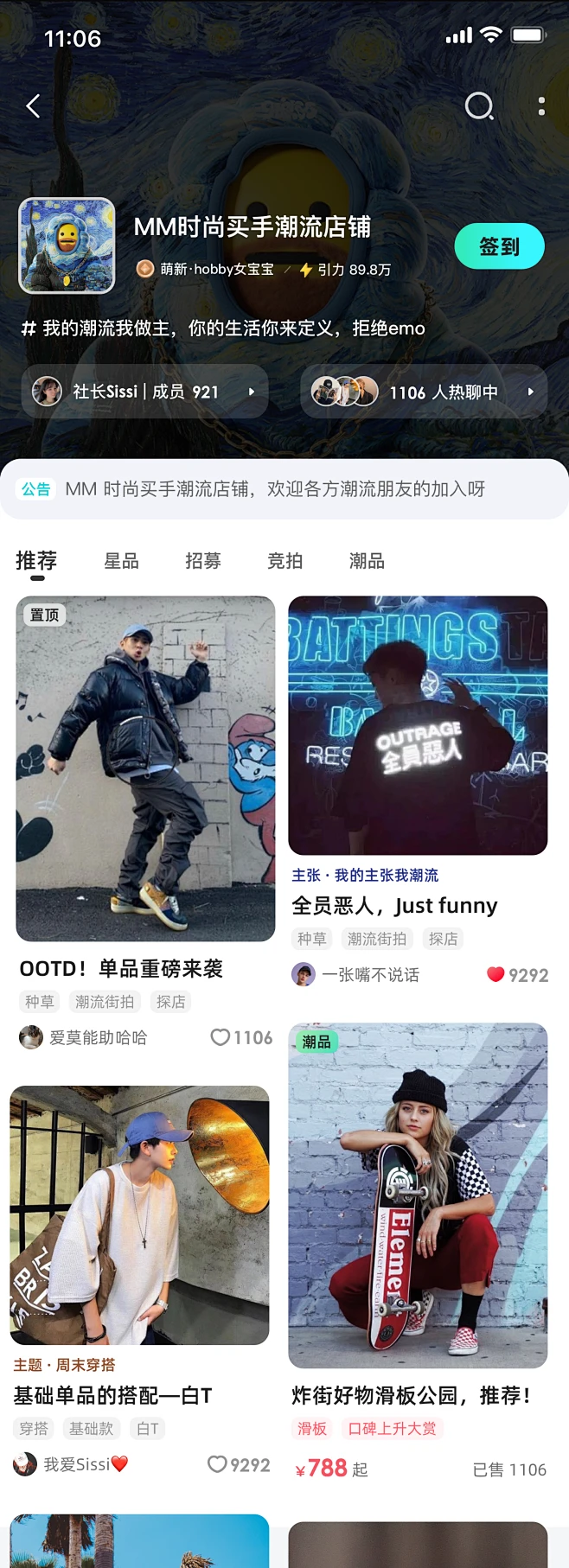Open the pinned post OOTD!单品重磅来袭
The width and height of the screenshot is (569, 1568).
pos(145,768)
